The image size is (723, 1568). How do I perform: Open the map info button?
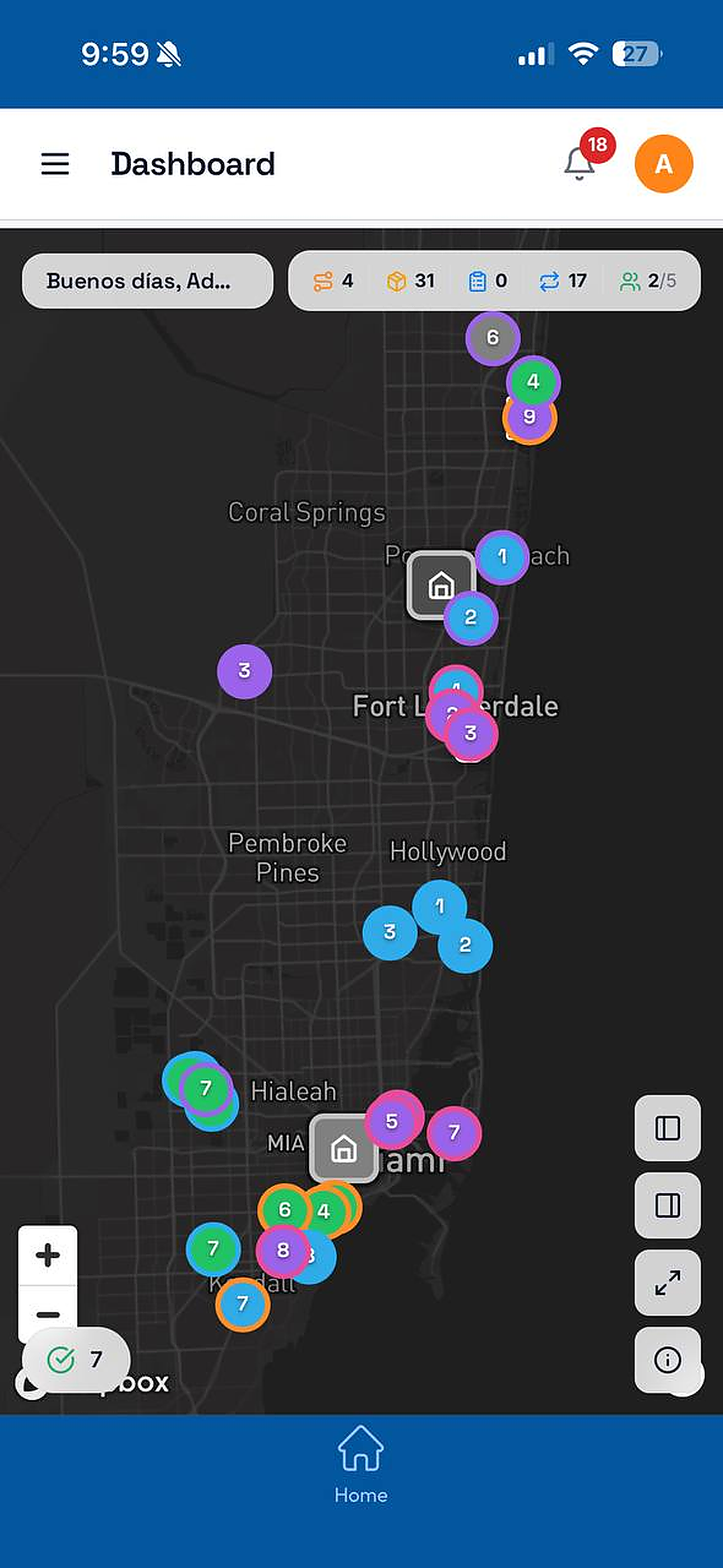click(668, 1360)
